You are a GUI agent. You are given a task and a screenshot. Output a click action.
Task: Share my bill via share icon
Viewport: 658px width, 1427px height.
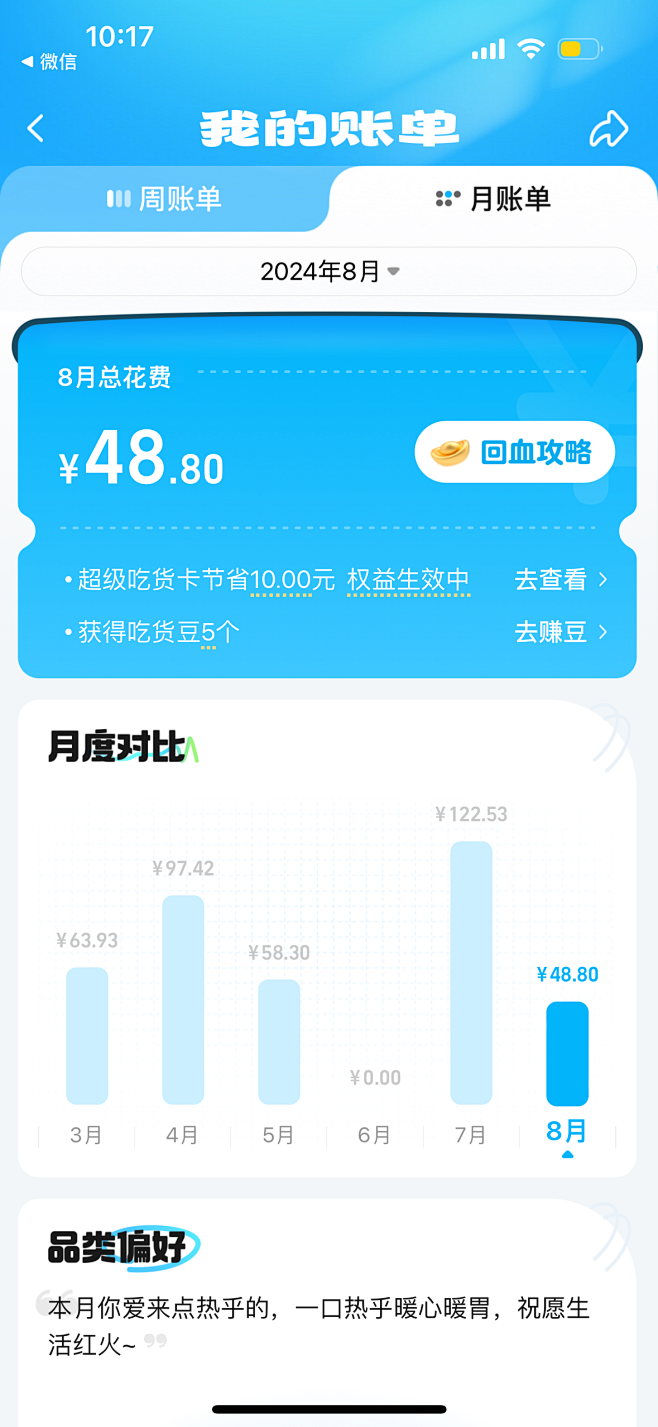(x=608, y=128)
